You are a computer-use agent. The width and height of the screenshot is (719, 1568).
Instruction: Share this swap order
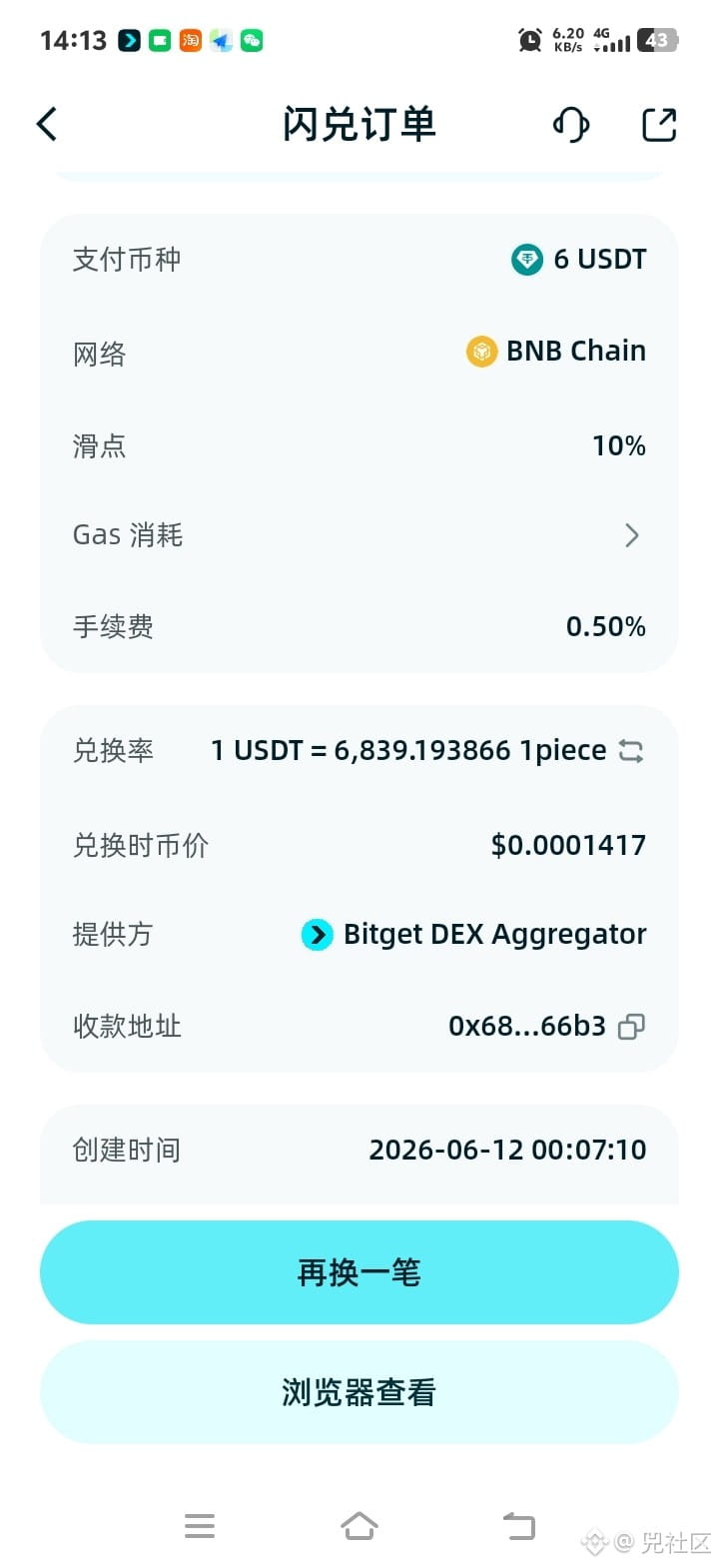(x=659, y=124)
